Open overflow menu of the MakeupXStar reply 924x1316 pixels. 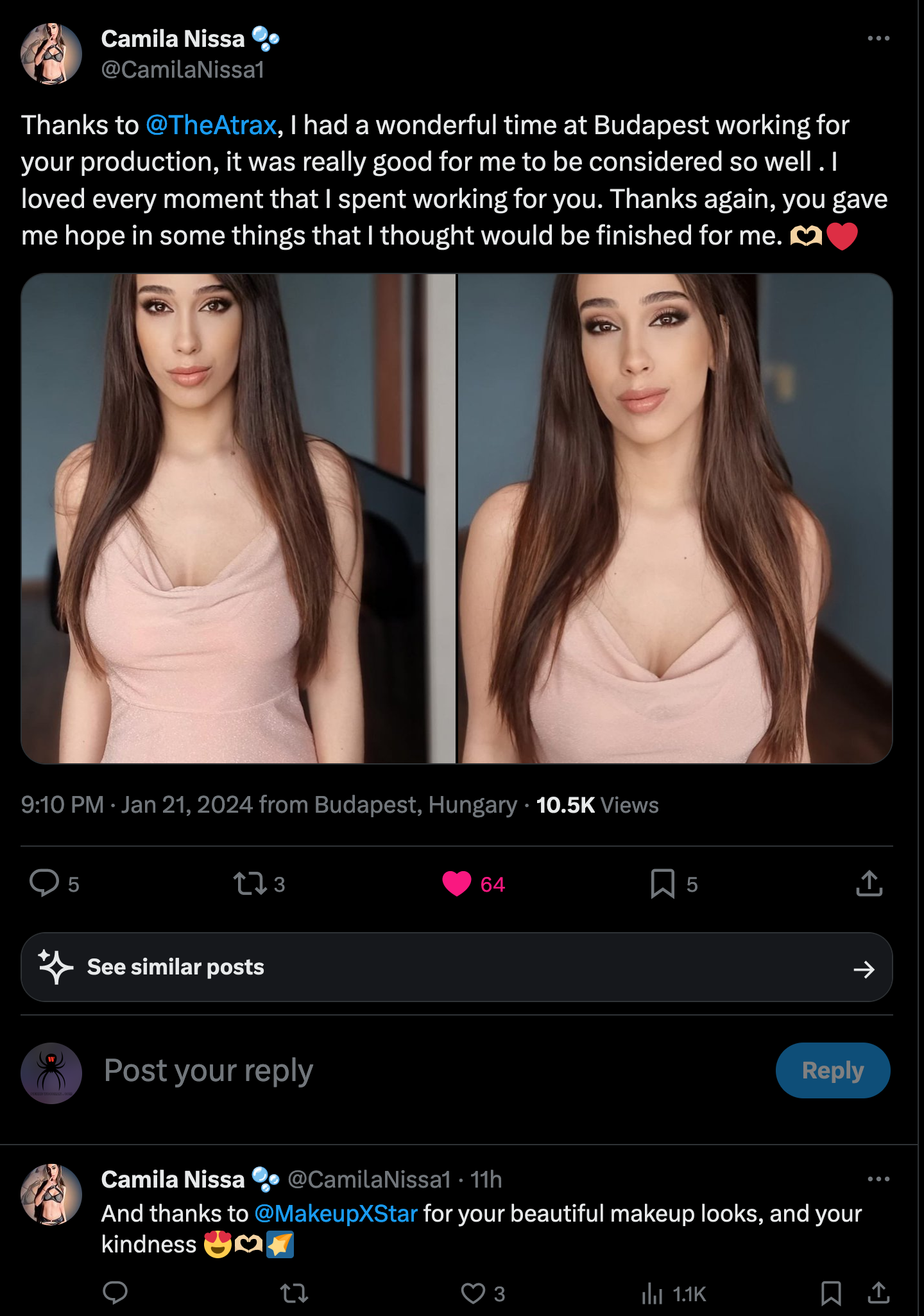coord(878,1179)
